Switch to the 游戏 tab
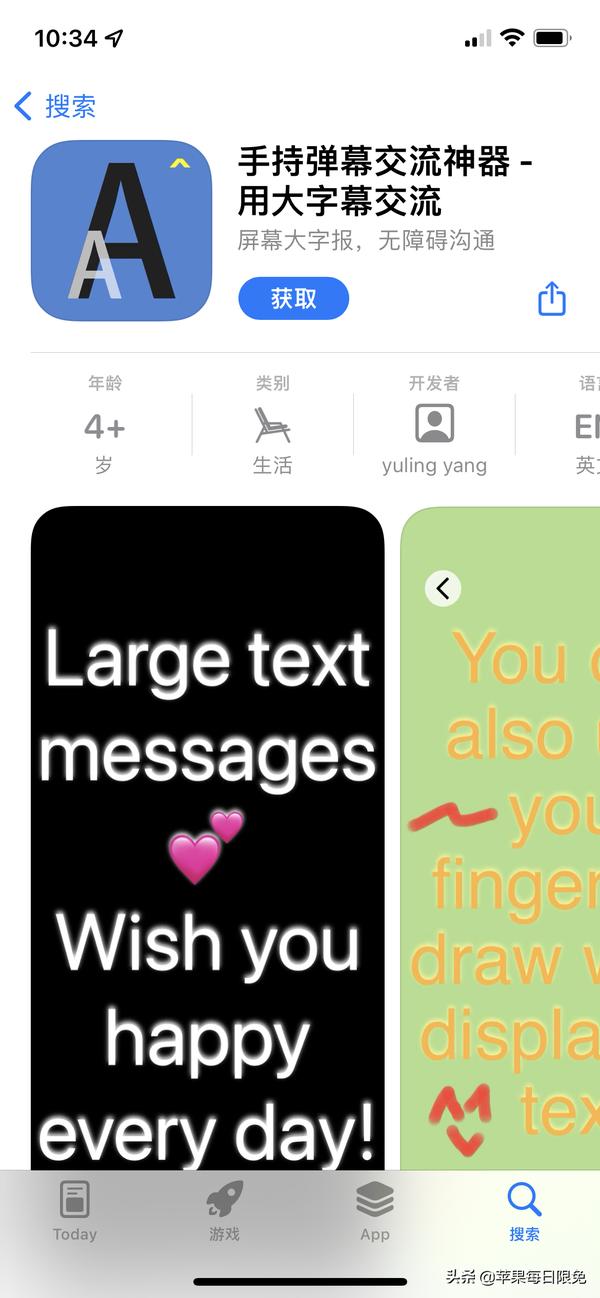The image size is (600, 1298). click(225, 1210)
